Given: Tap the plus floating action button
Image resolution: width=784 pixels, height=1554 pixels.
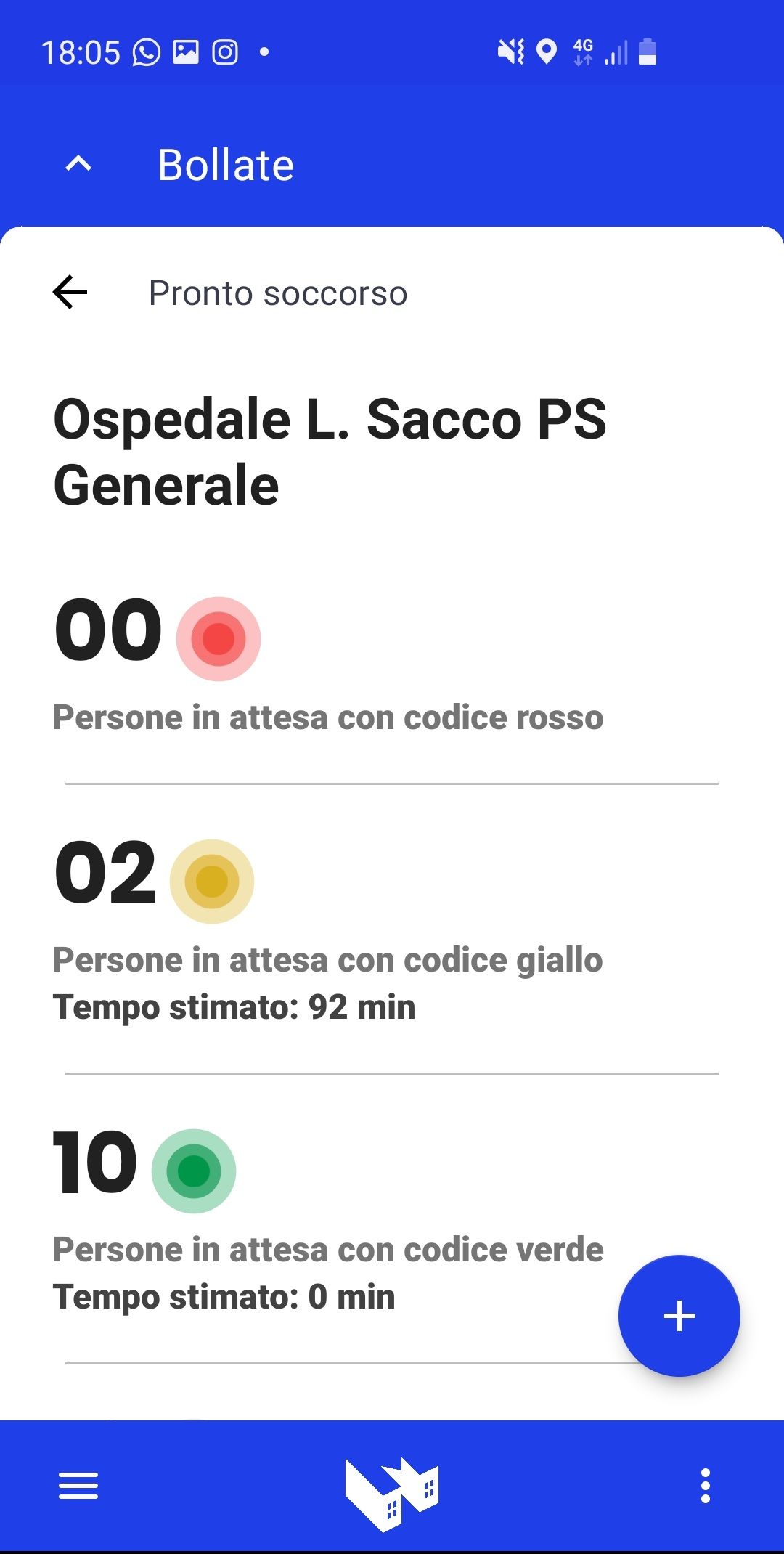Looking at the screenshot, I should [679, 1316].
